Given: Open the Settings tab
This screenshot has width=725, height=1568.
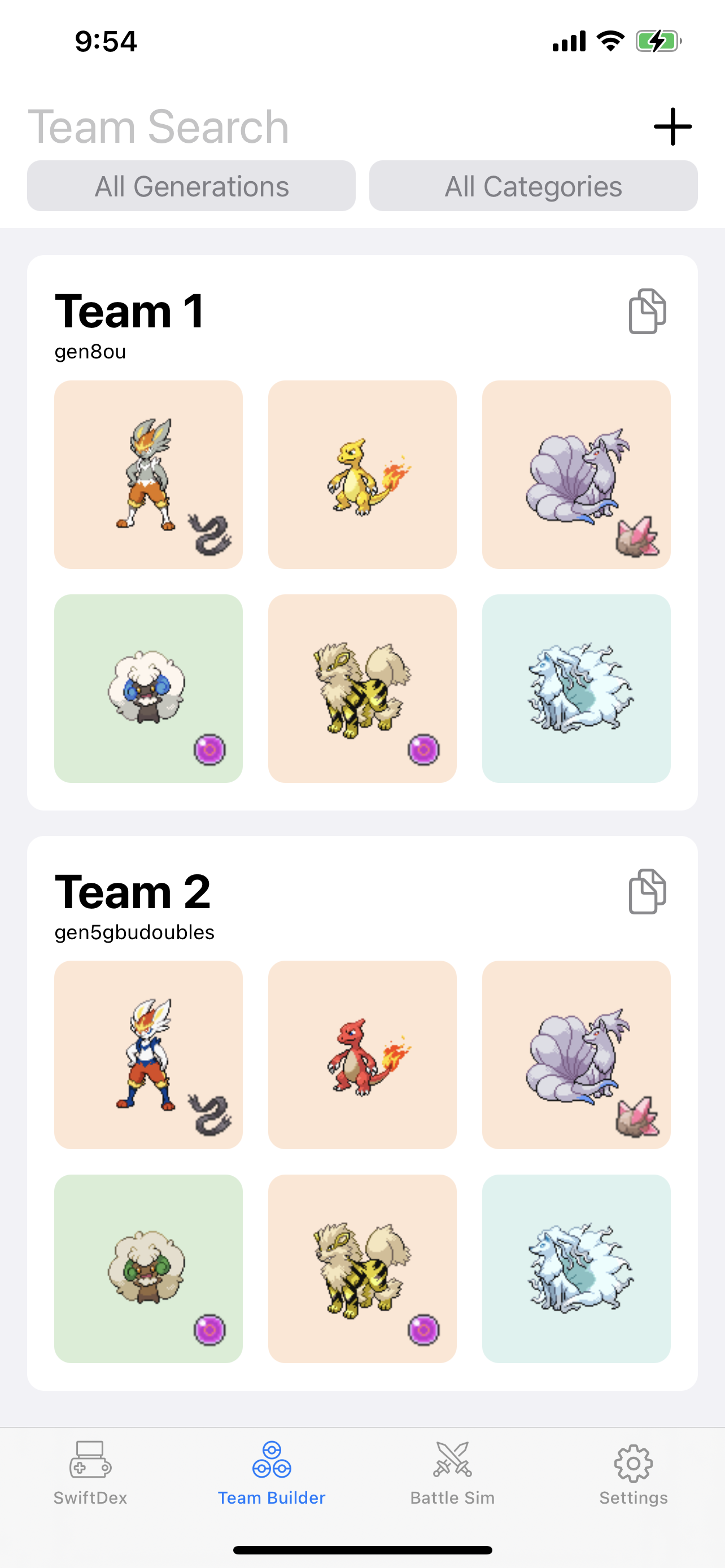Looking at the screenshot, I should pos(633,1473).
